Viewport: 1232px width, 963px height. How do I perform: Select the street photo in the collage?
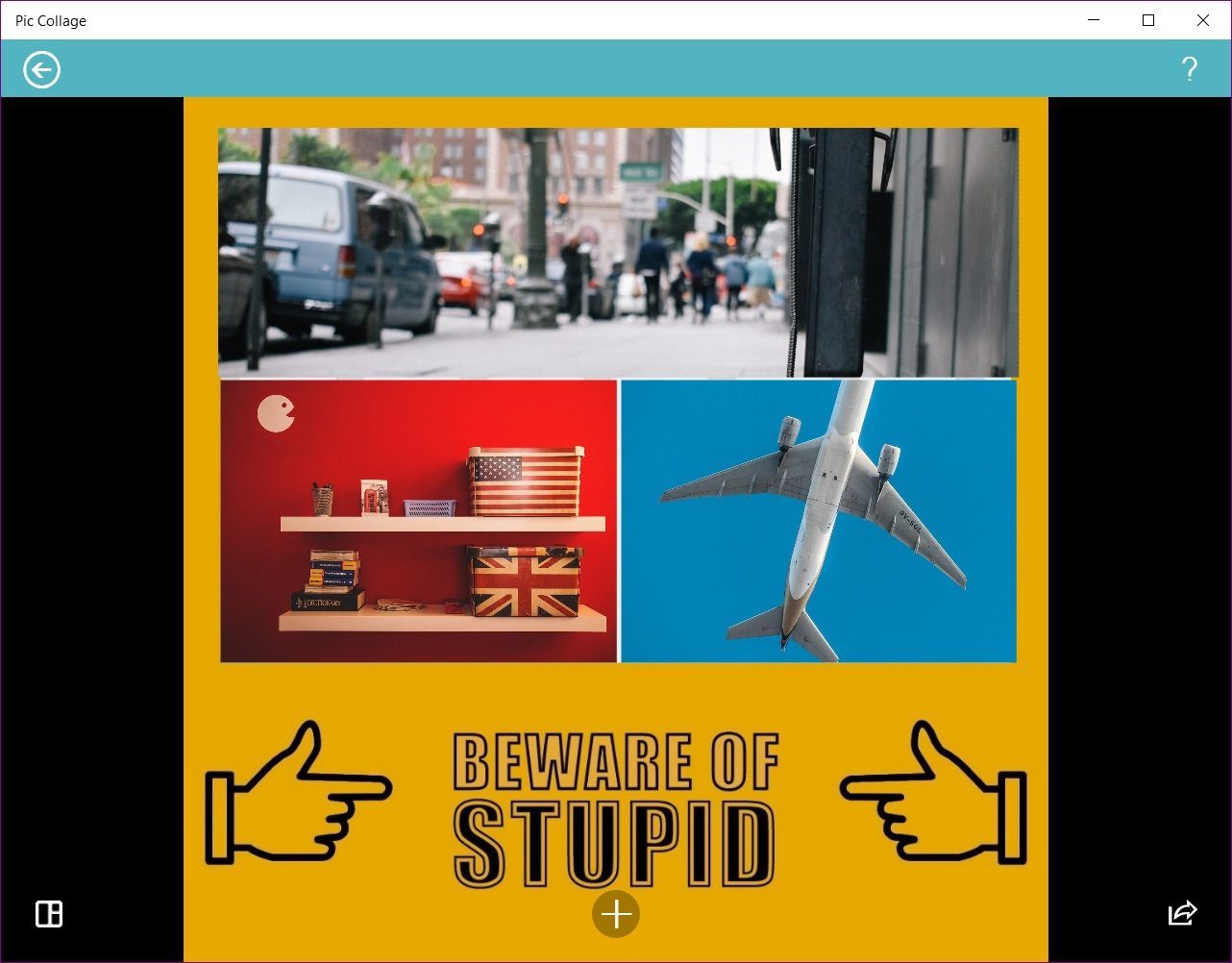617,252
